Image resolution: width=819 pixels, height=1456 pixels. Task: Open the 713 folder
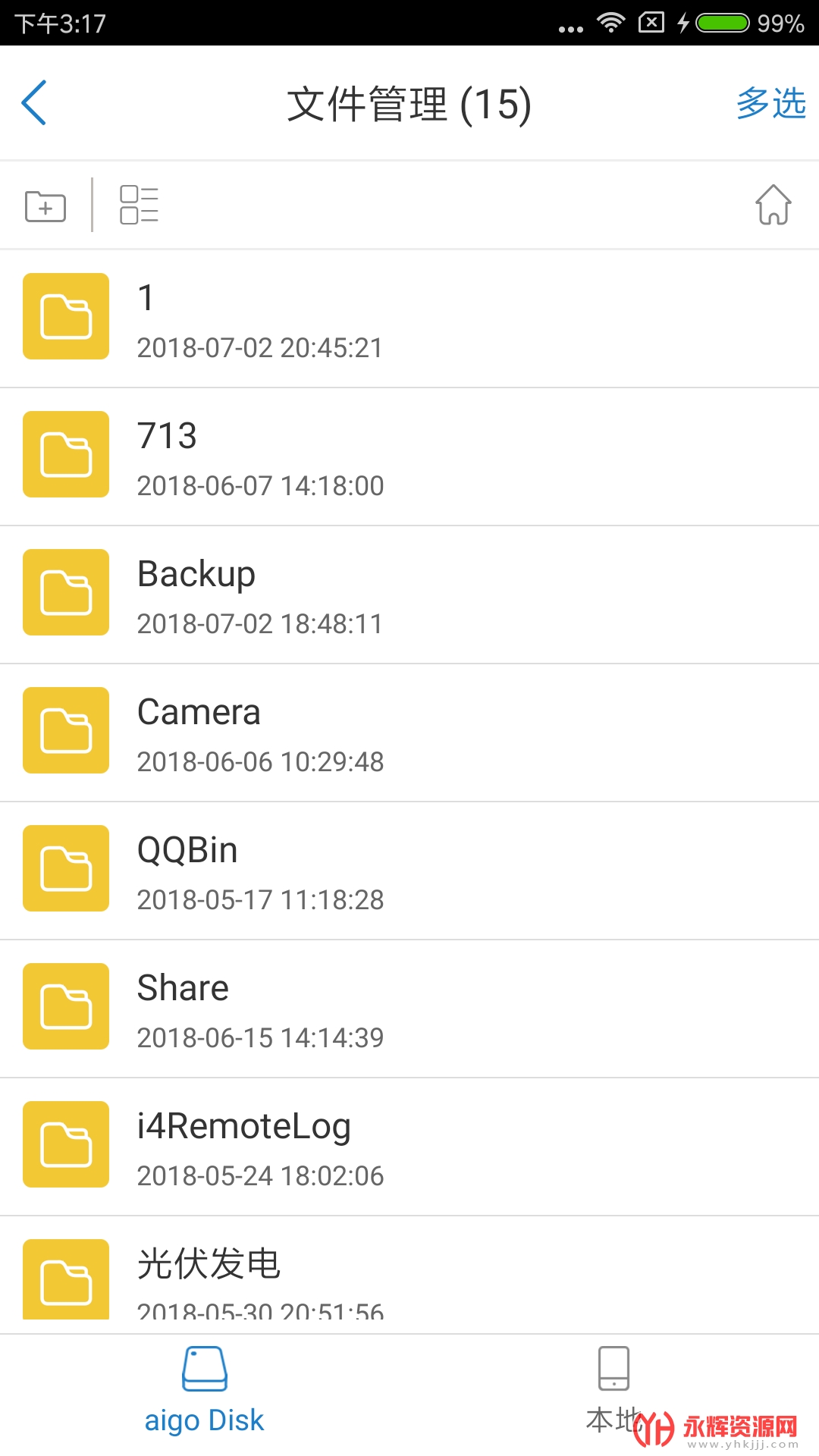[409, 457]
